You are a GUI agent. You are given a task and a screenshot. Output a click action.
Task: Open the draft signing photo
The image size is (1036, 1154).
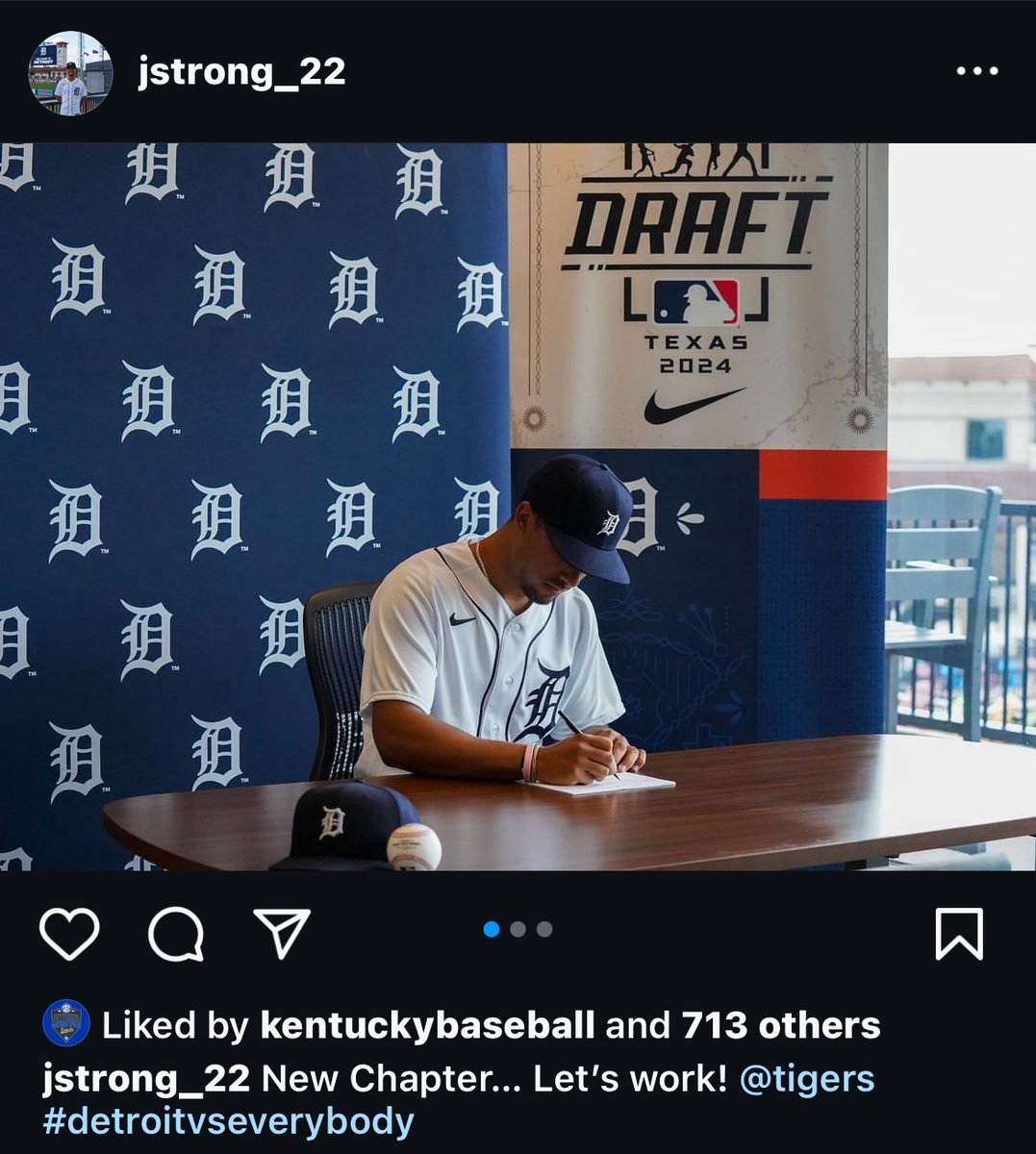pyautogui.click(x=518, y=507)
